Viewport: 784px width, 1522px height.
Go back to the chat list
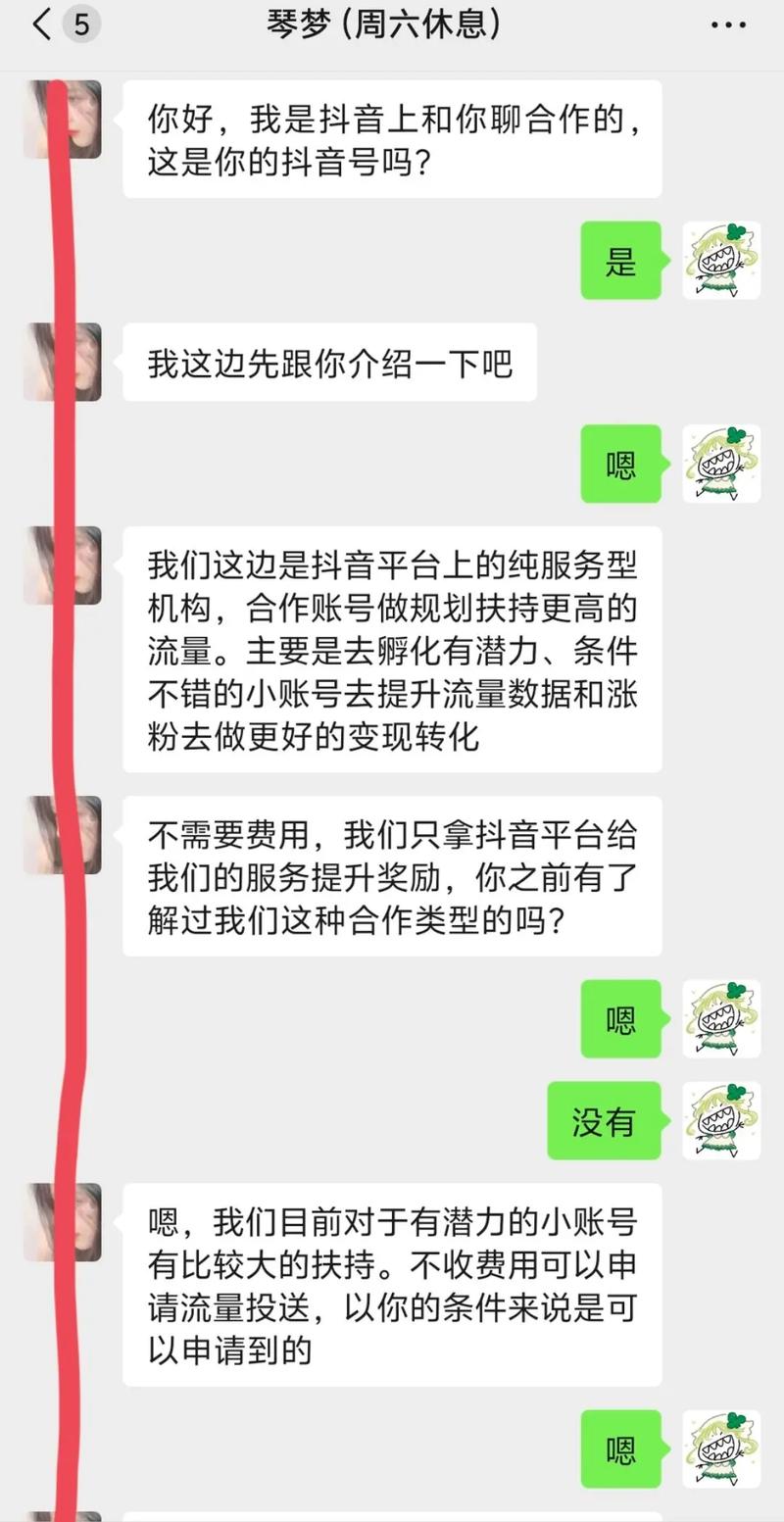[x=41, y=25]
